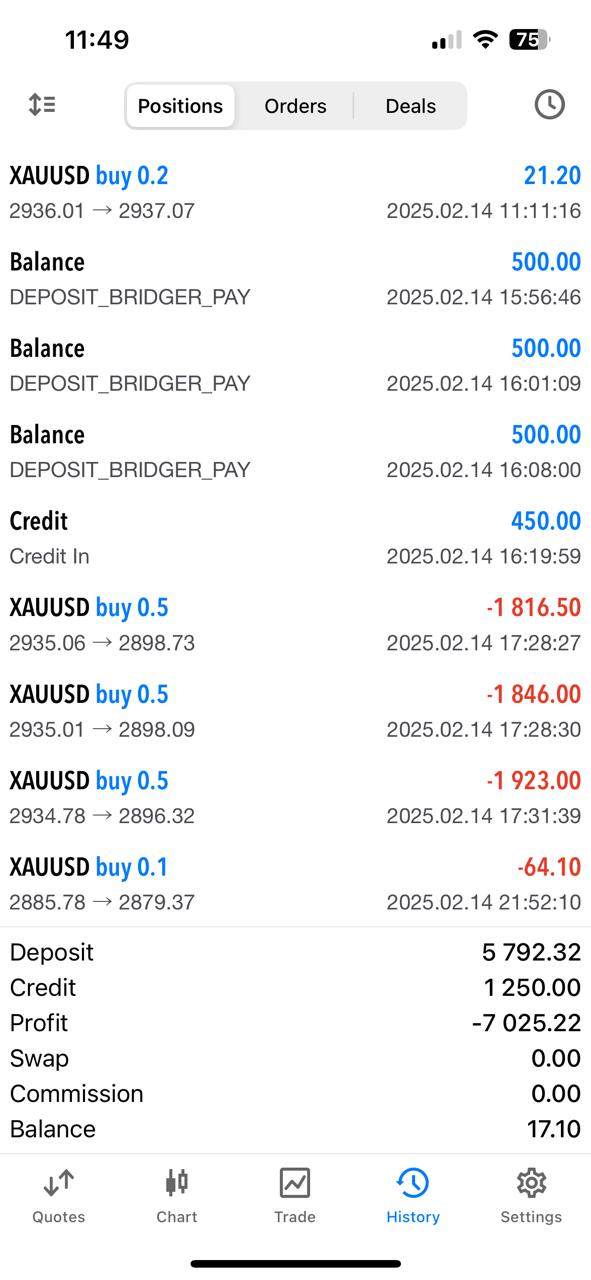This screenshot has width=591, height=1280.
Task: Open the history period clock icon
Action: 549,104
